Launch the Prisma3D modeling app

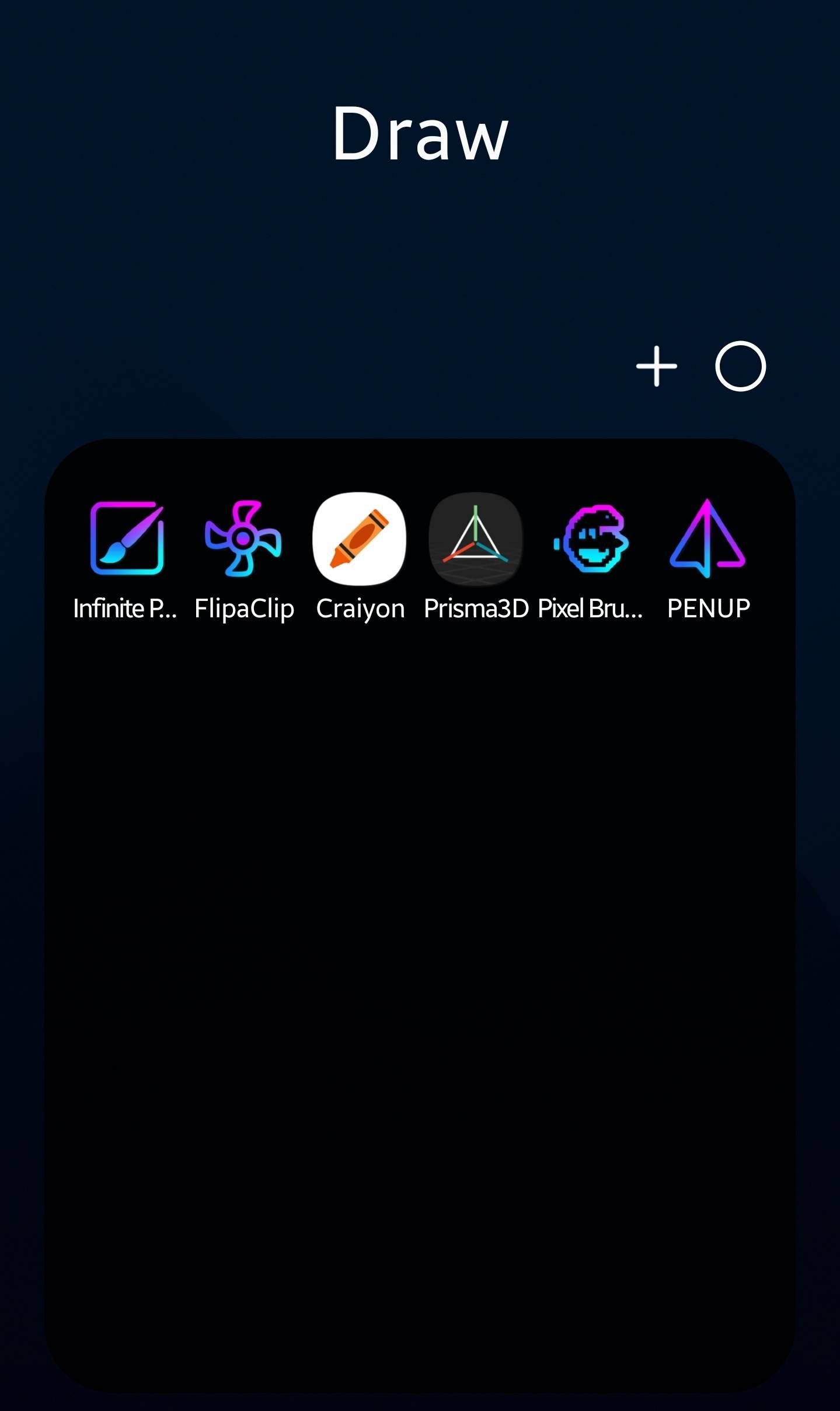[x=475, y=537]
